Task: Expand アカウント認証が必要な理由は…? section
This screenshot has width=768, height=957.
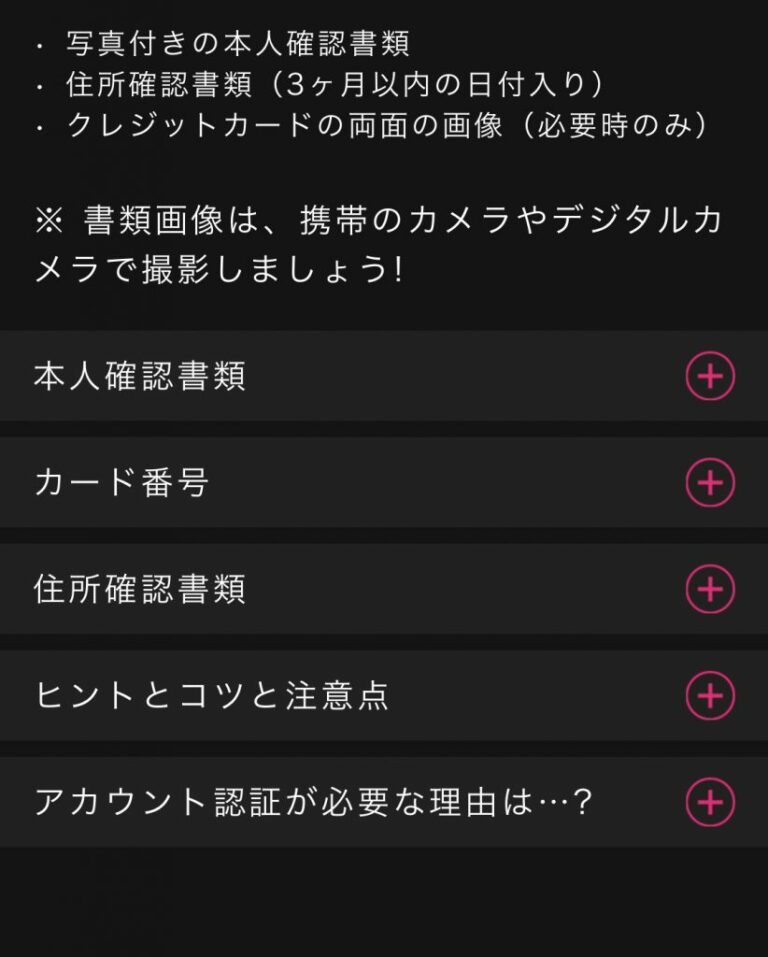Action: pyautogui.click(x=709, y=802)
